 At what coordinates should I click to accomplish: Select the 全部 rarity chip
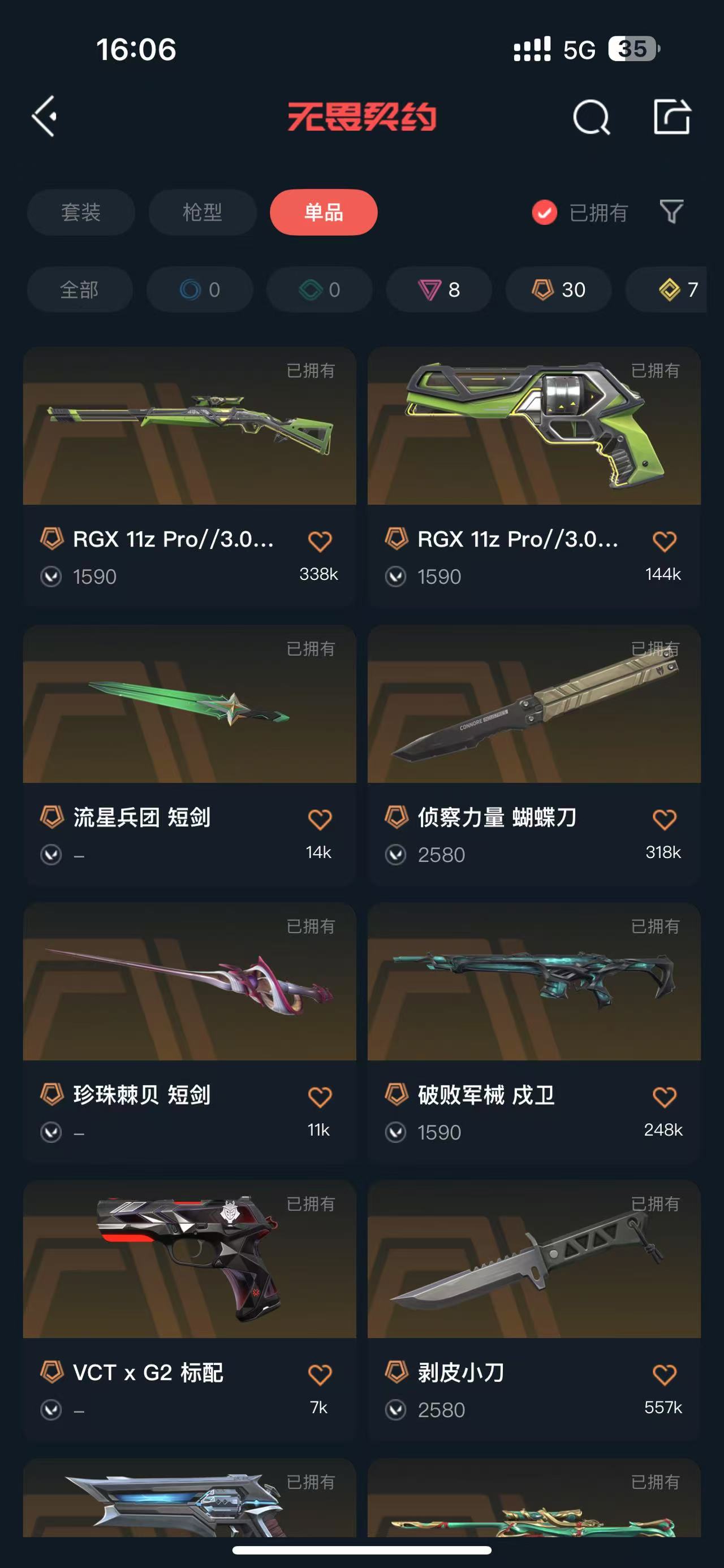point(79,290)
